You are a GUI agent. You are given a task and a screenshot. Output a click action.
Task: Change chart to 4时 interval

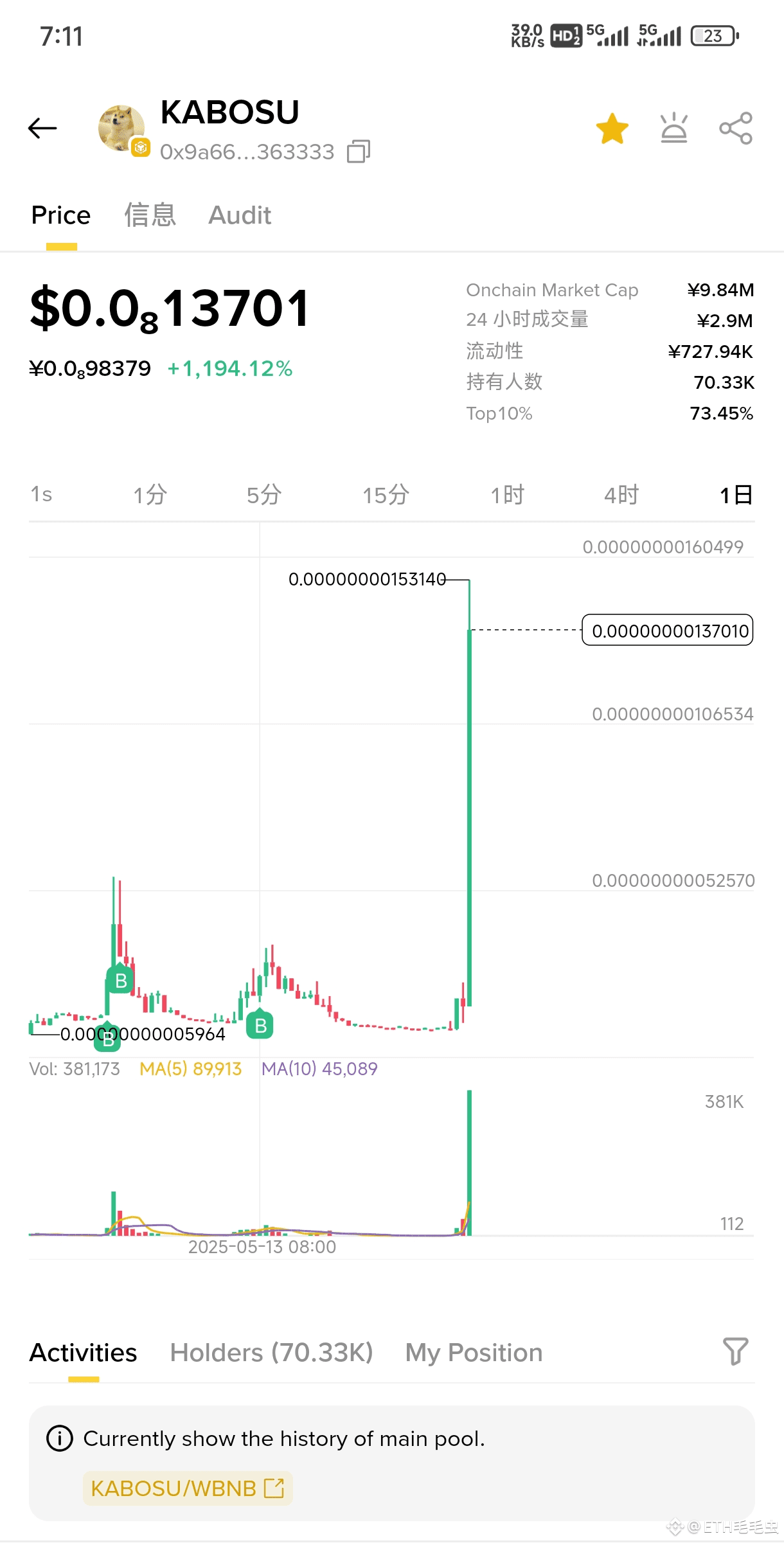[621, 495]
